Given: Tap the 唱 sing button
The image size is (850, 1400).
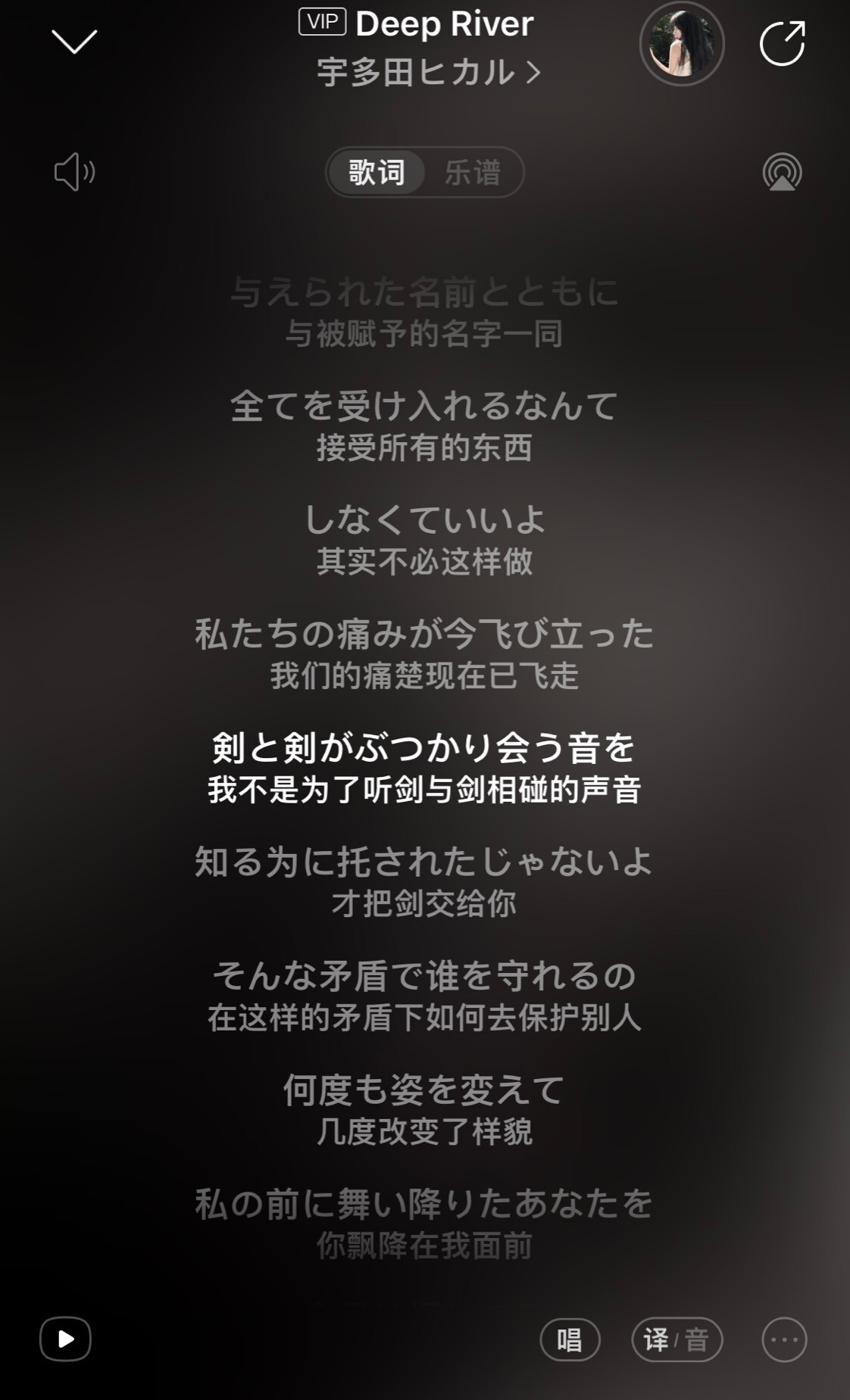Looking at the screenshot, I should [570, 1340].
